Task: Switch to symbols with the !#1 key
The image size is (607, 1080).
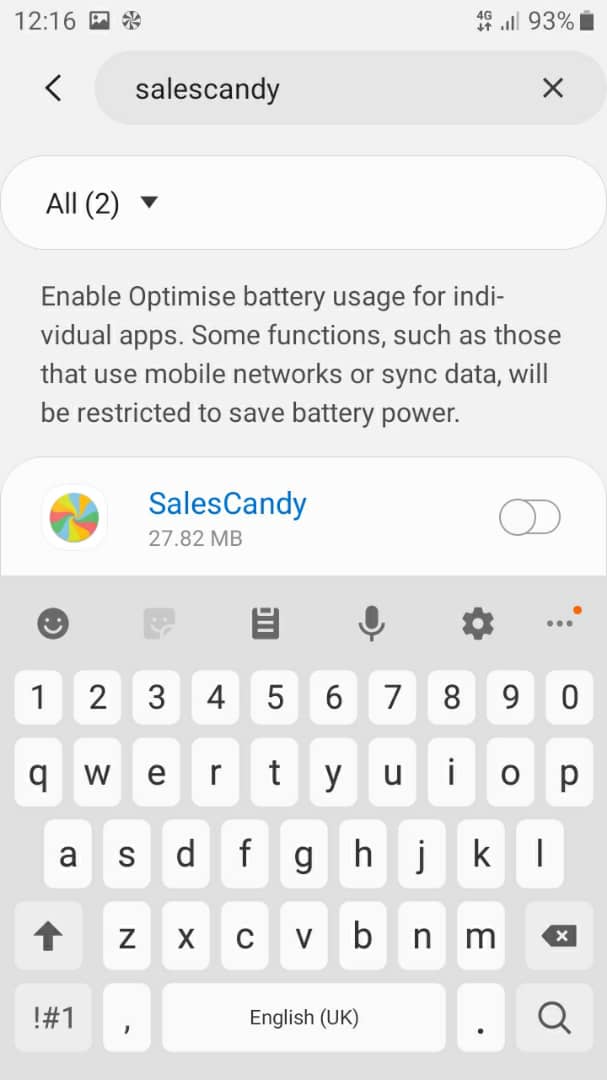Action: 53,1017
